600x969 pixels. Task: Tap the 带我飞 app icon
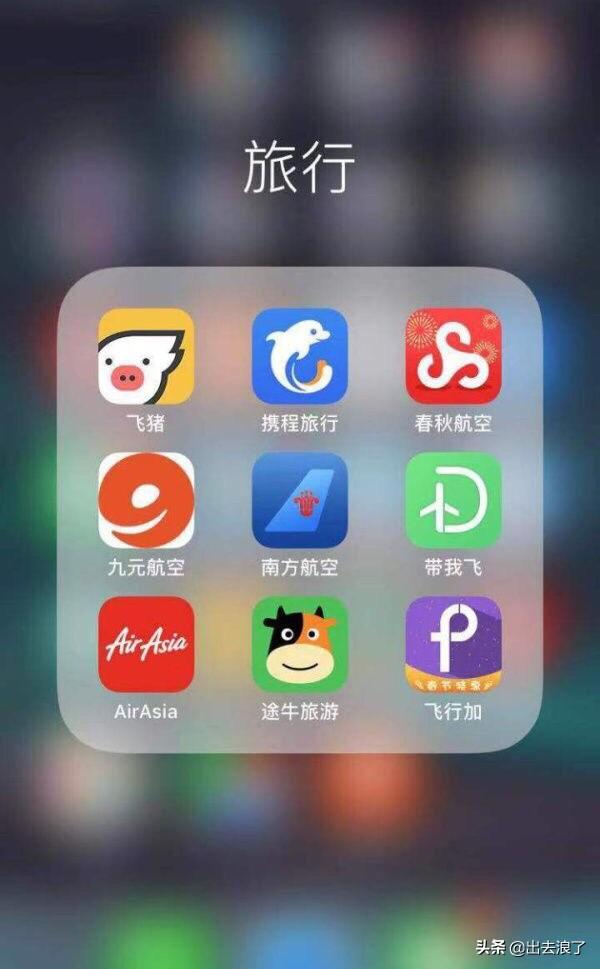click(x=453, y=500)
